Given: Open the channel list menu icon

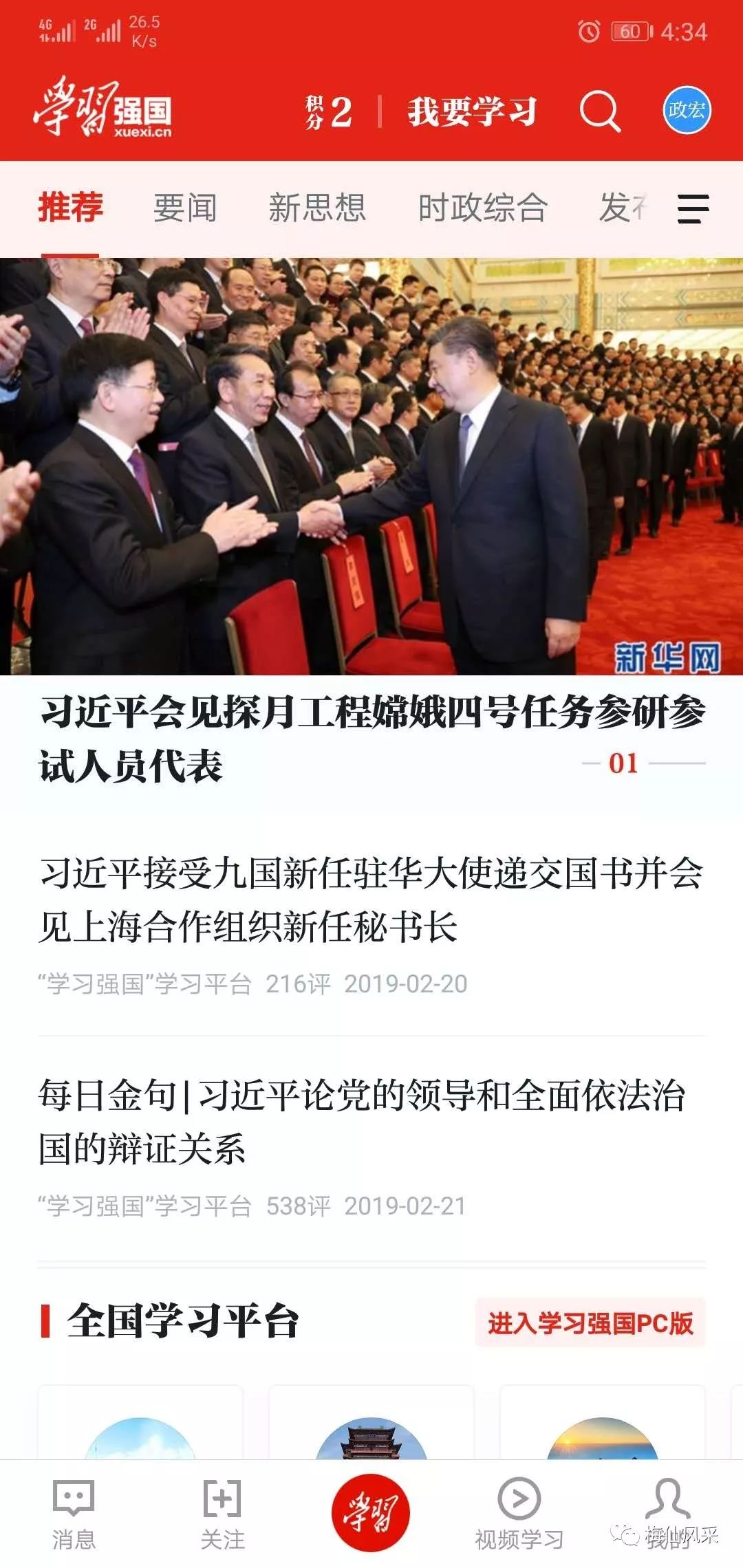Looking at the screenshot, I should coord(693,208).
